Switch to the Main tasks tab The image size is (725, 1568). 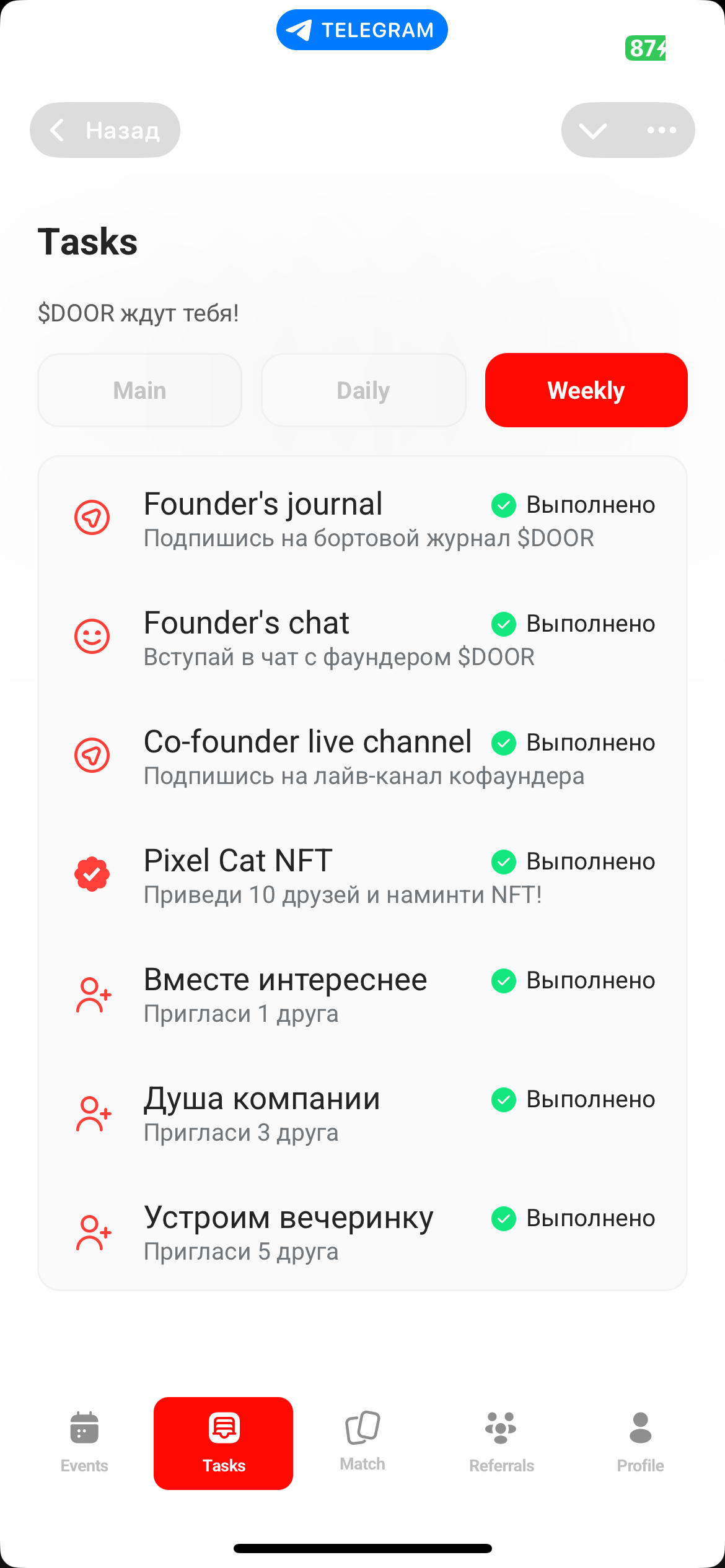coord(139,390)
